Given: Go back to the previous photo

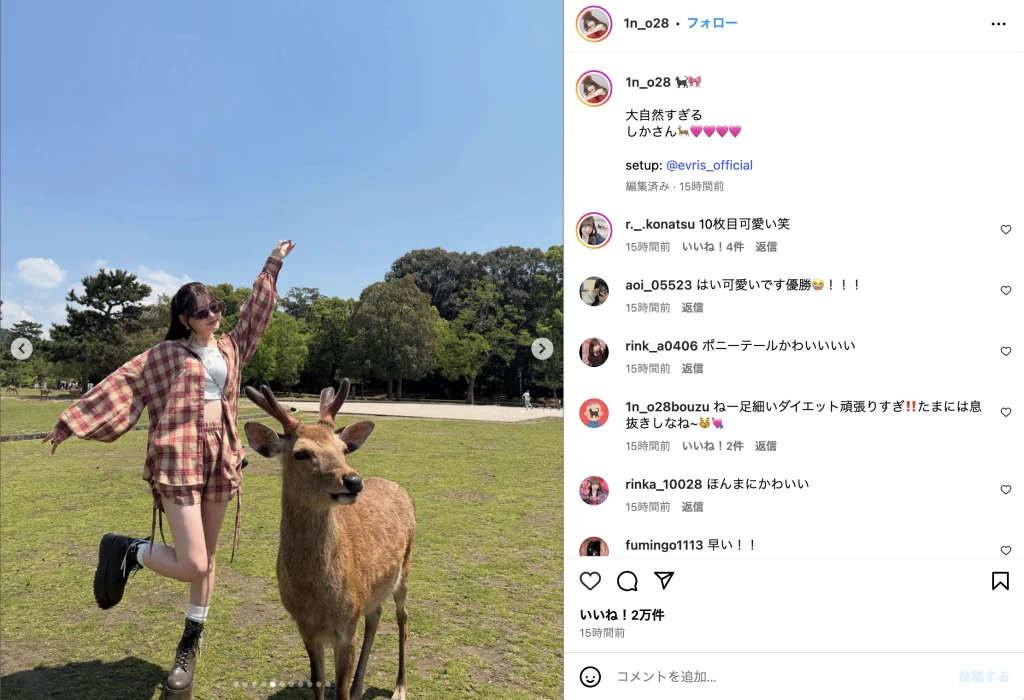Looking at the screenshot, I should (21, 349).
